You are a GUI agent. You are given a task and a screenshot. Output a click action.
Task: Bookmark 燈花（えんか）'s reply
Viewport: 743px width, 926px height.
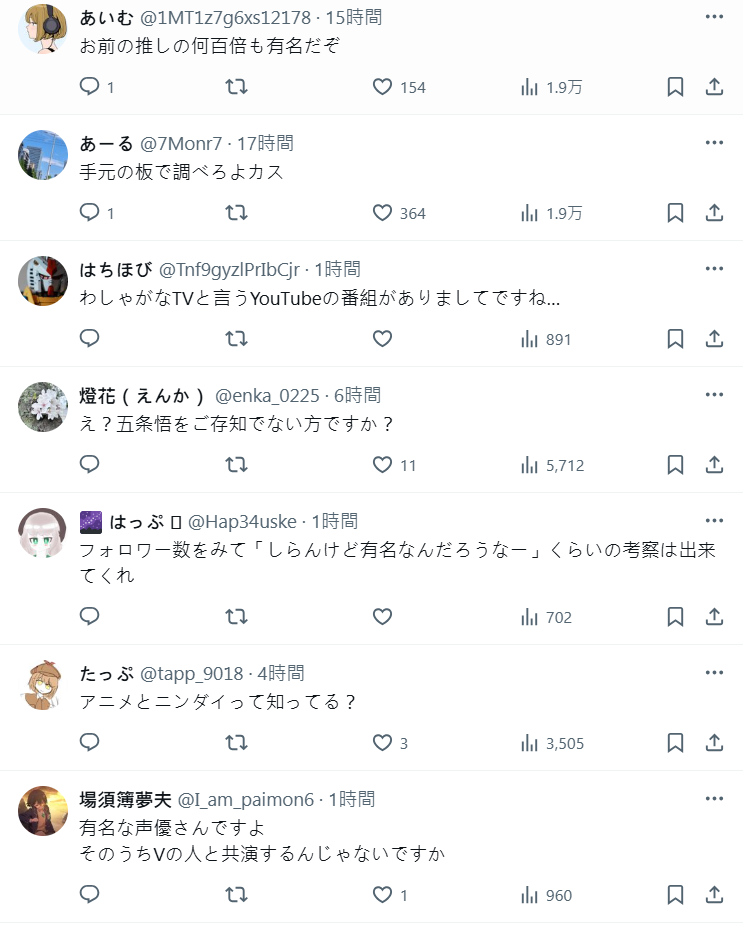[x=675, y=465]
